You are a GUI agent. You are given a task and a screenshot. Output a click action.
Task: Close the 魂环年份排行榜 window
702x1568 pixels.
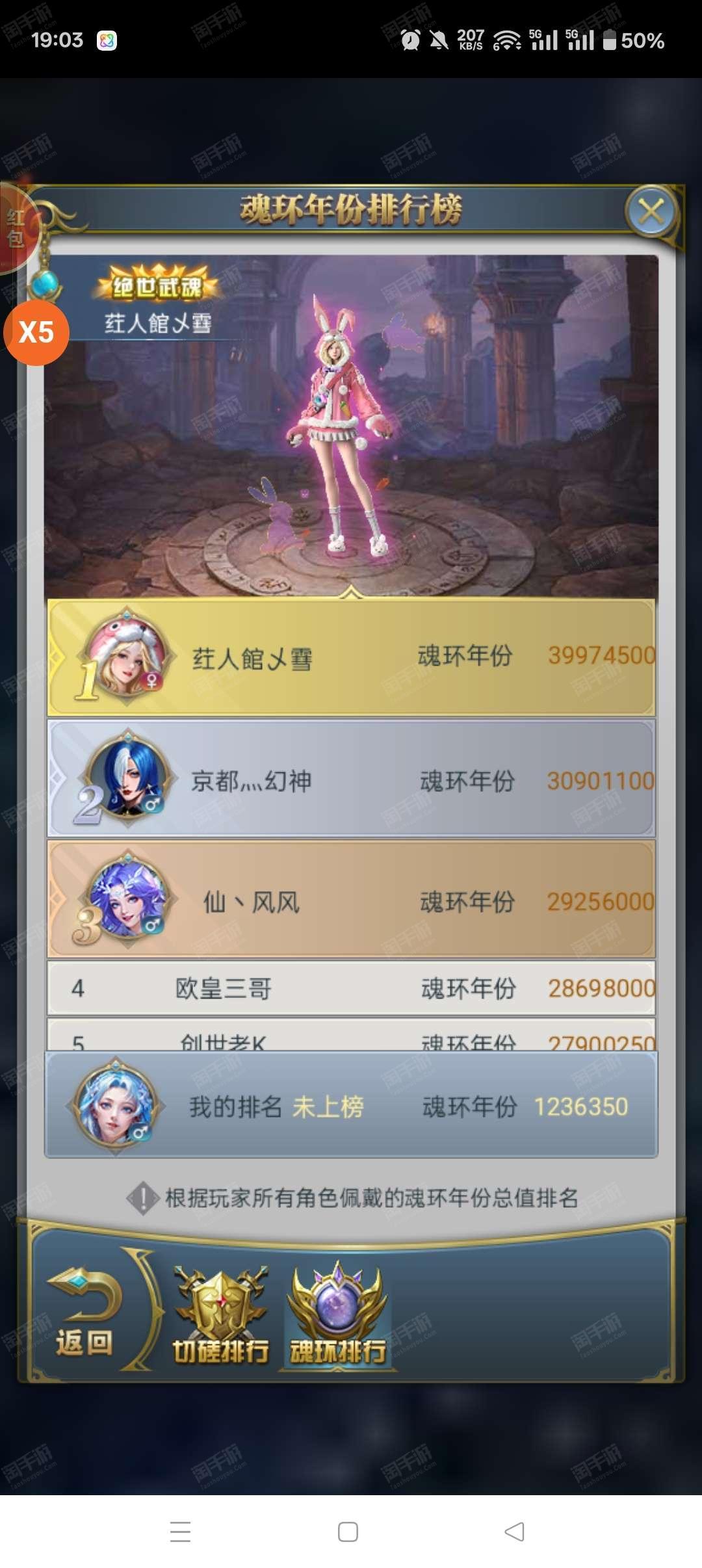[651, 212]
